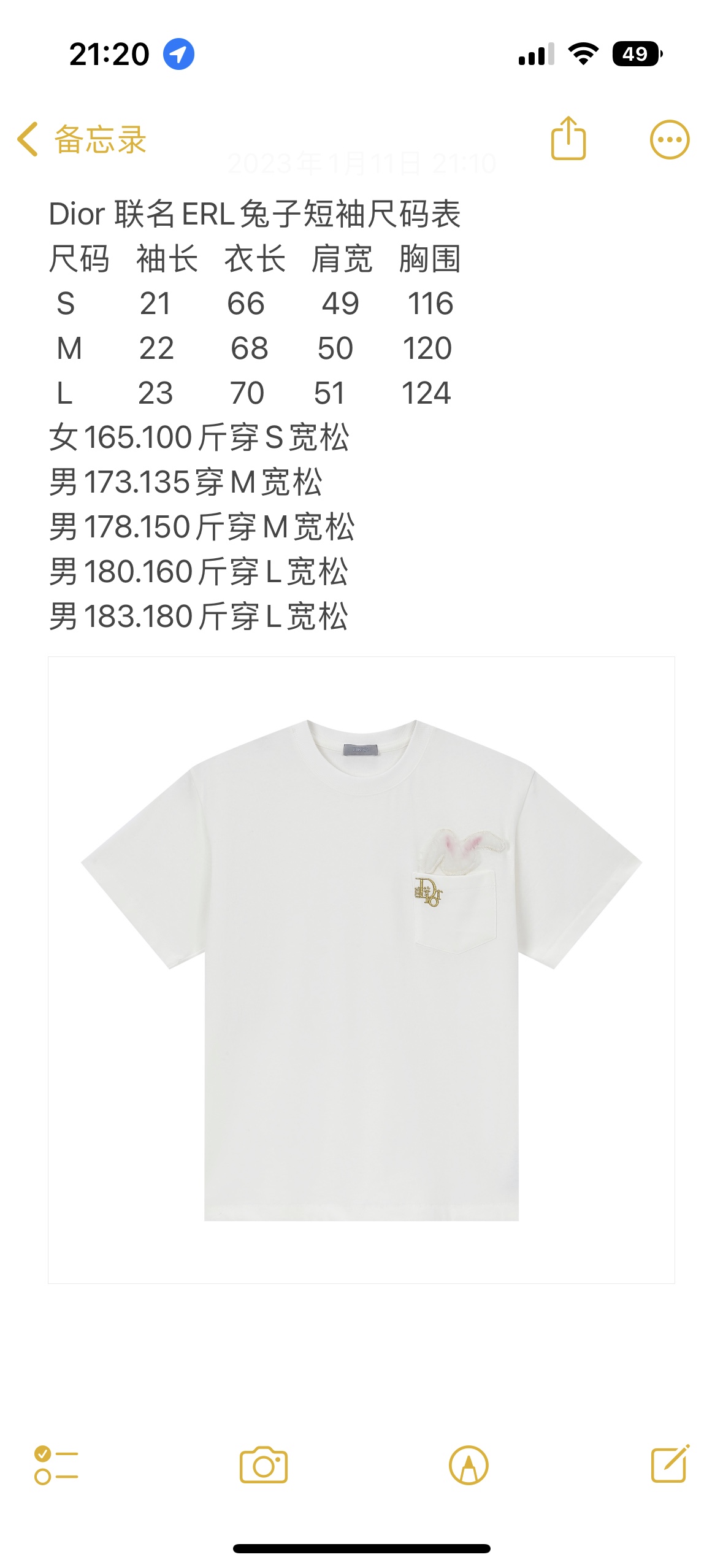This screenshot has width=723, height=1568.
Task: Open the markup drawing tool
Action: [469, 1465]
